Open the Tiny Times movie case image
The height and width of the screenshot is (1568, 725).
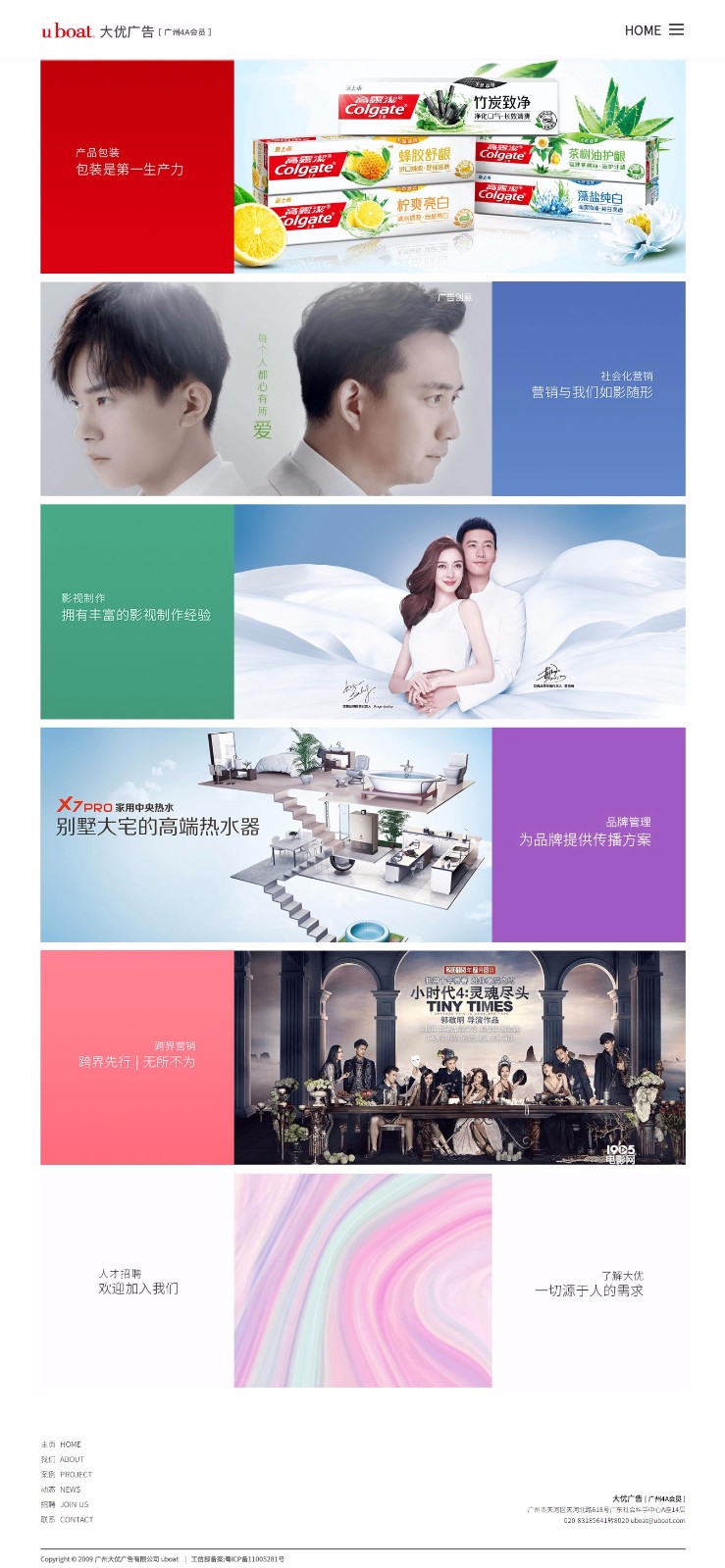point(459,1057)
